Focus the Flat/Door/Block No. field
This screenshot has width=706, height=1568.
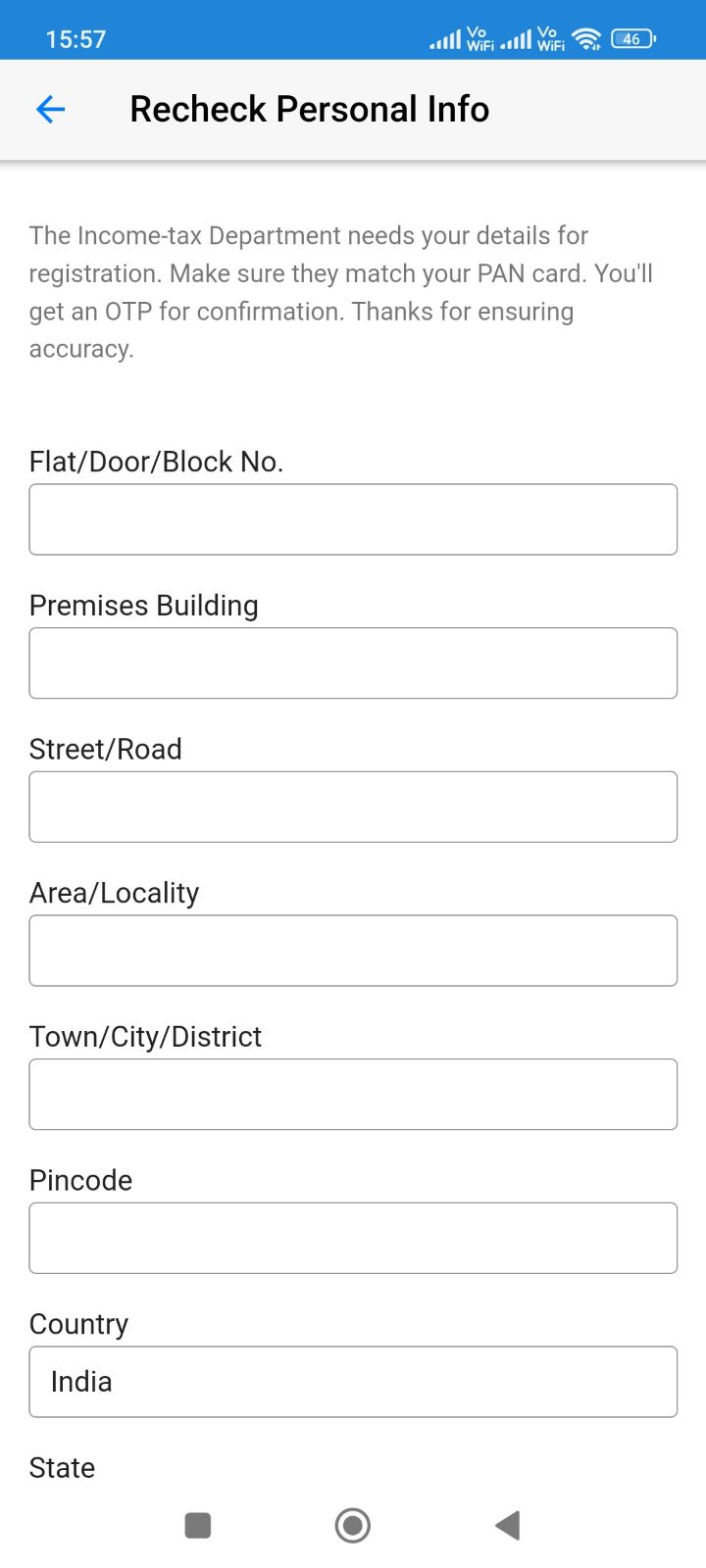point(353,519)
